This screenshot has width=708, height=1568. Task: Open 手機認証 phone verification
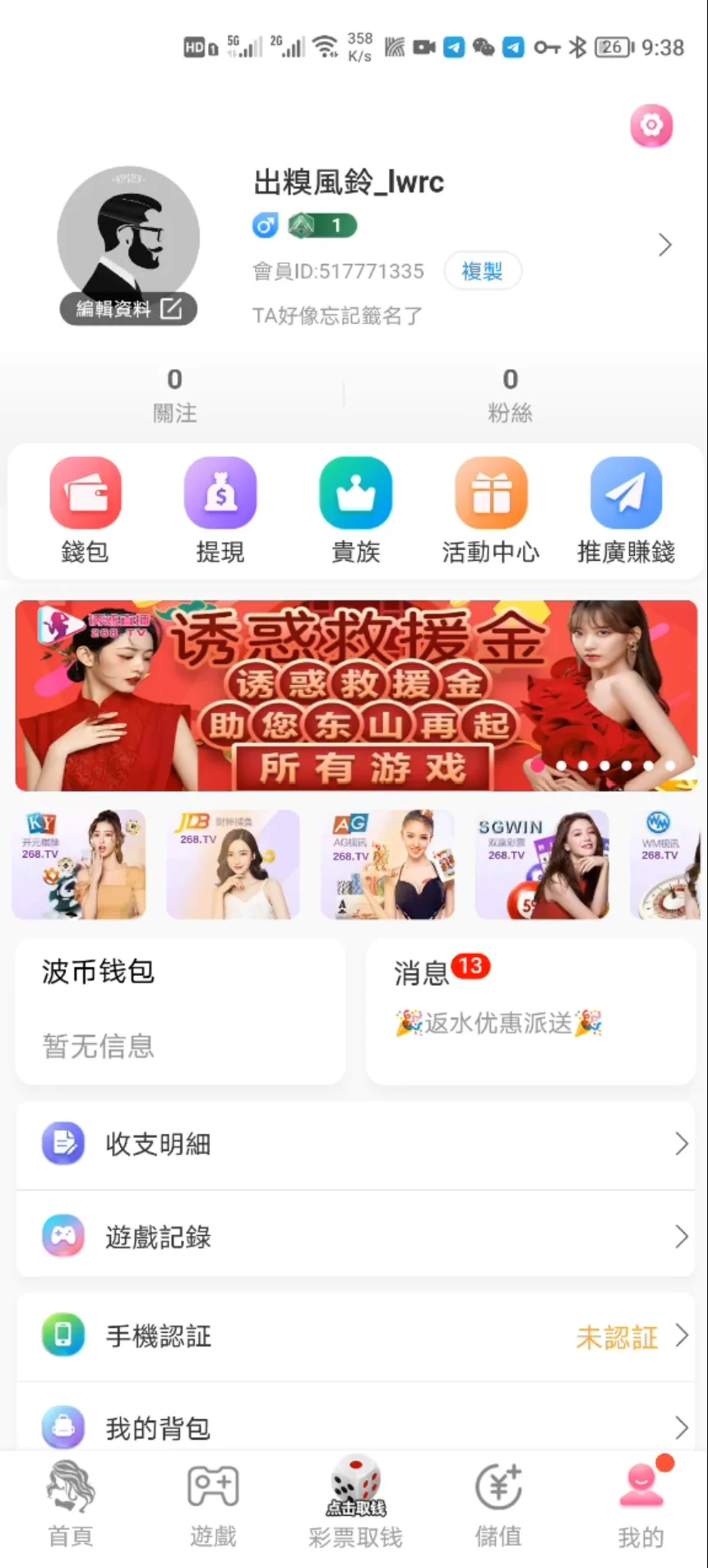point(356,1337)
